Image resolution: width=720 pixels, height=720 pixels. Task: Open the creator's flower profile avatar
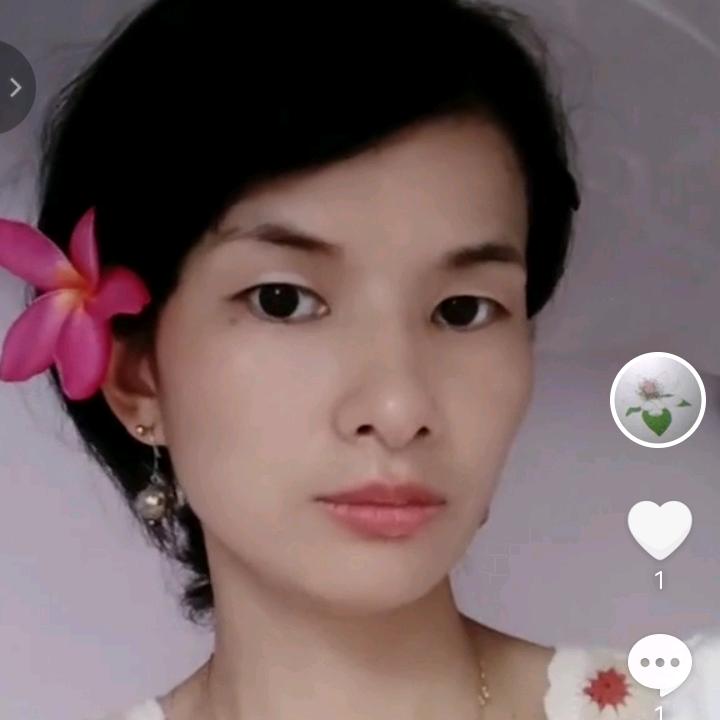(x=657, y=400)
